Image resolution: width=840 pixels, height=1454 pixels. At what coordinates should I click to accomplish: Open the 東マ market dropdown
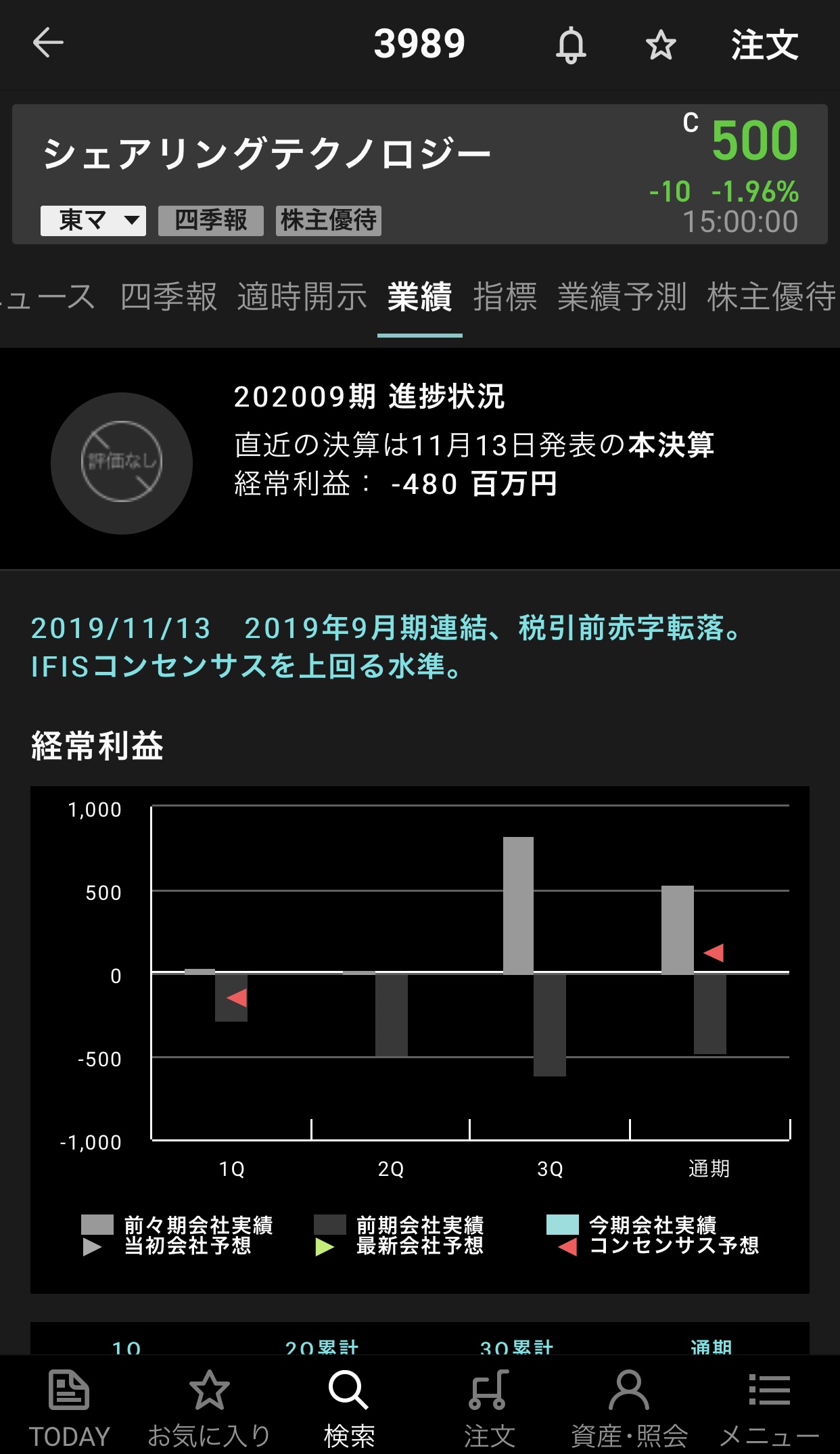point(93,221)
